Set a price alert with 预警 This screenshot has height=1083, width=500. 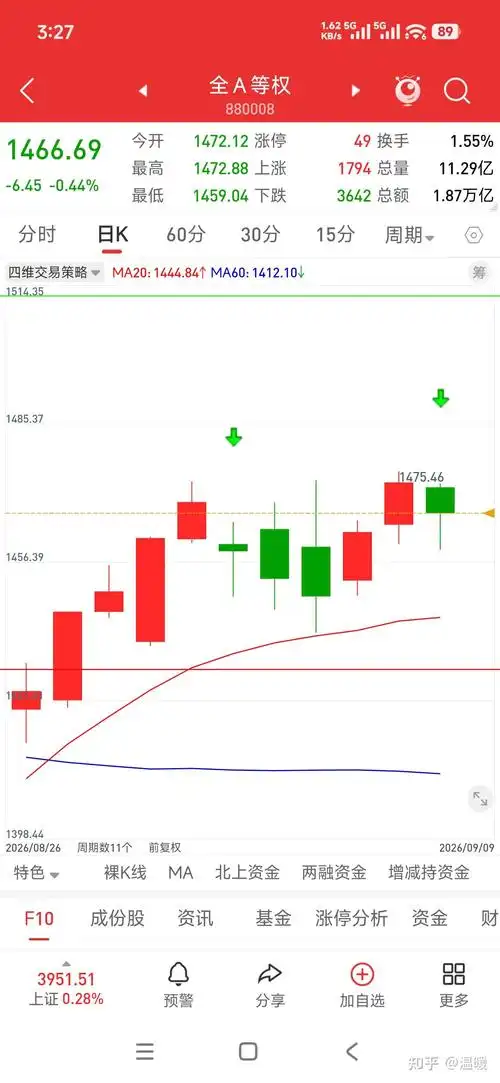tap(178, 984)
